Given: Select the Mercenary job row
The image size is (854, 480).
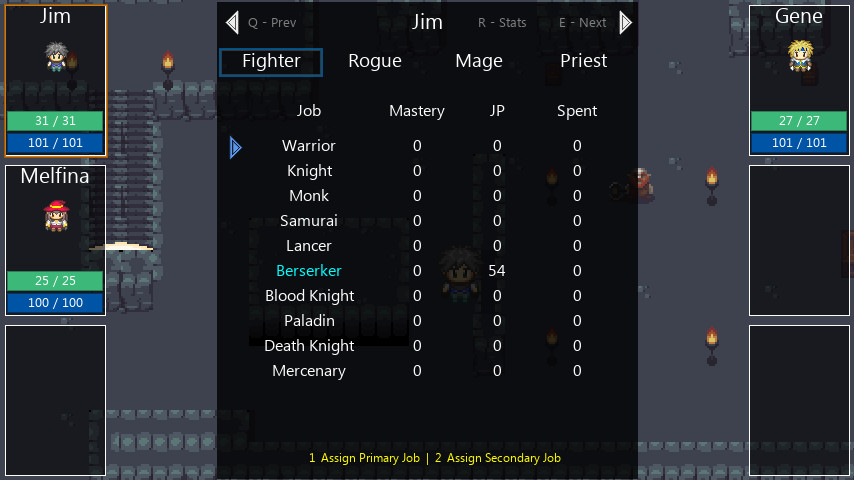Looking at the screenshot, I should (x=309, y=371).
